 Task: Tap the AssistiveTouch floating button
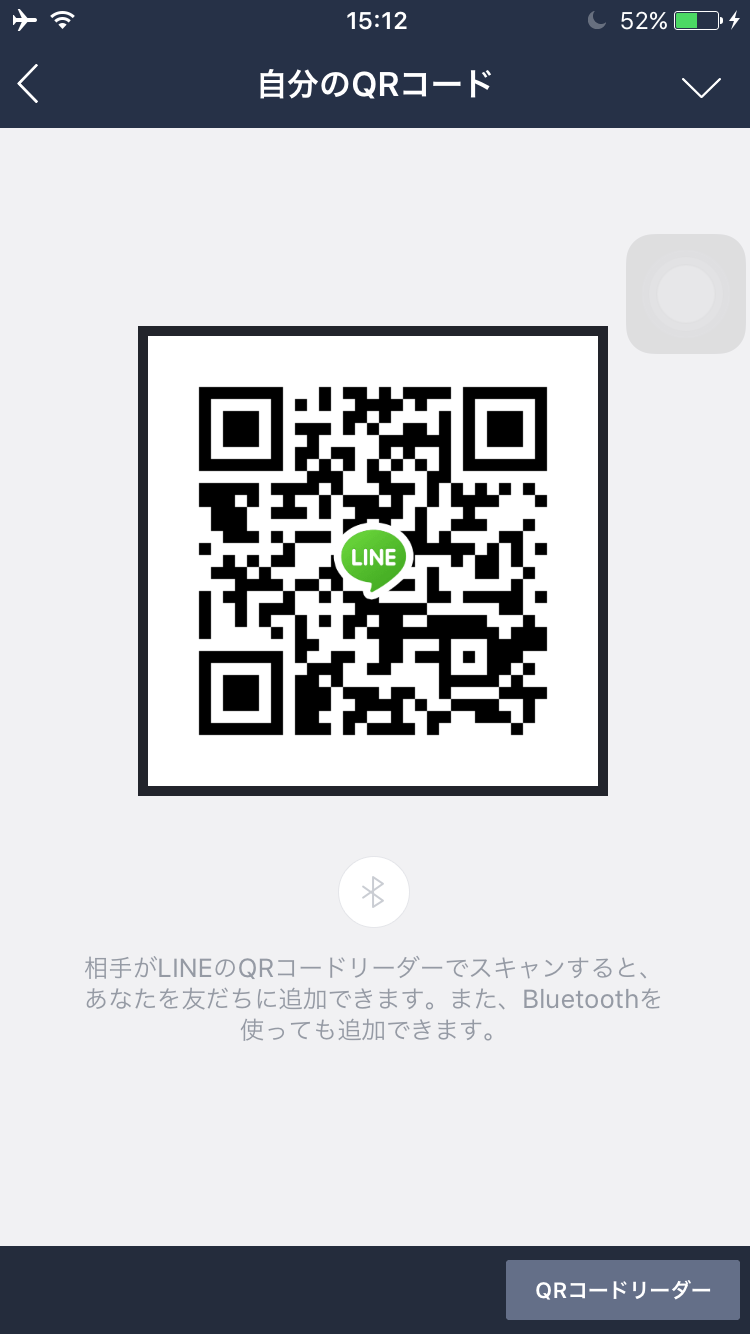coord(686,294)
